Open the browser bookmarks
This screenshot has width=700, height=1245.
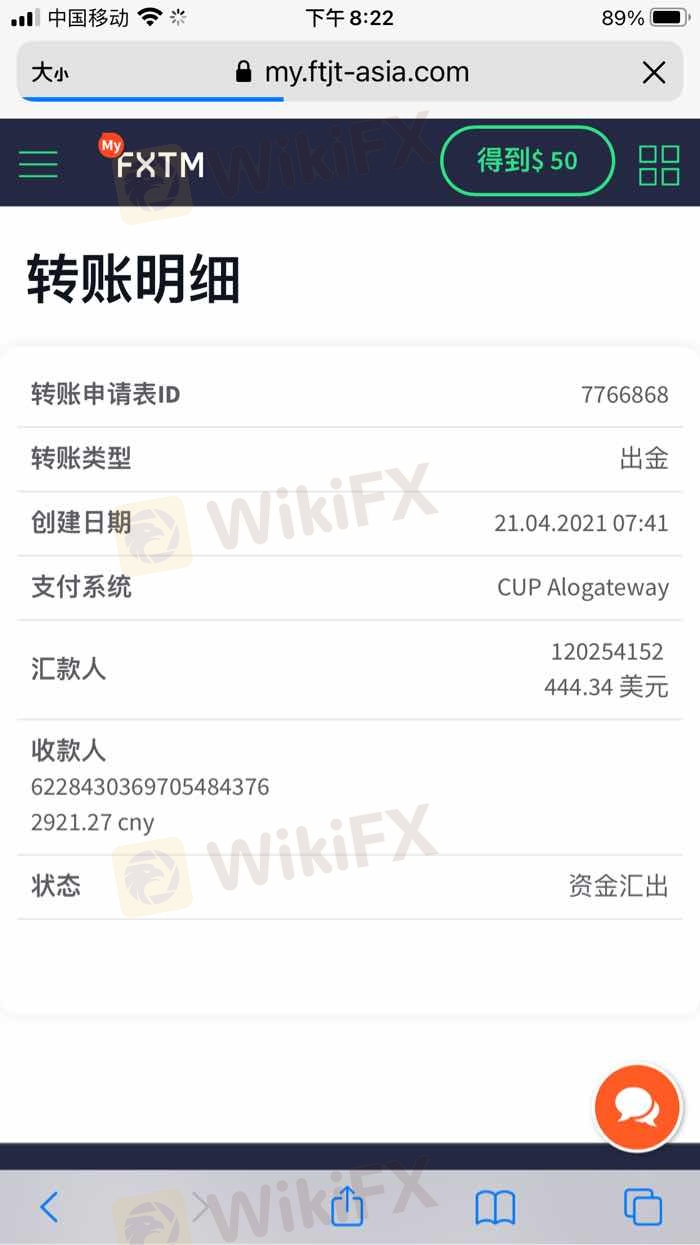click(x=495, y=1208)
